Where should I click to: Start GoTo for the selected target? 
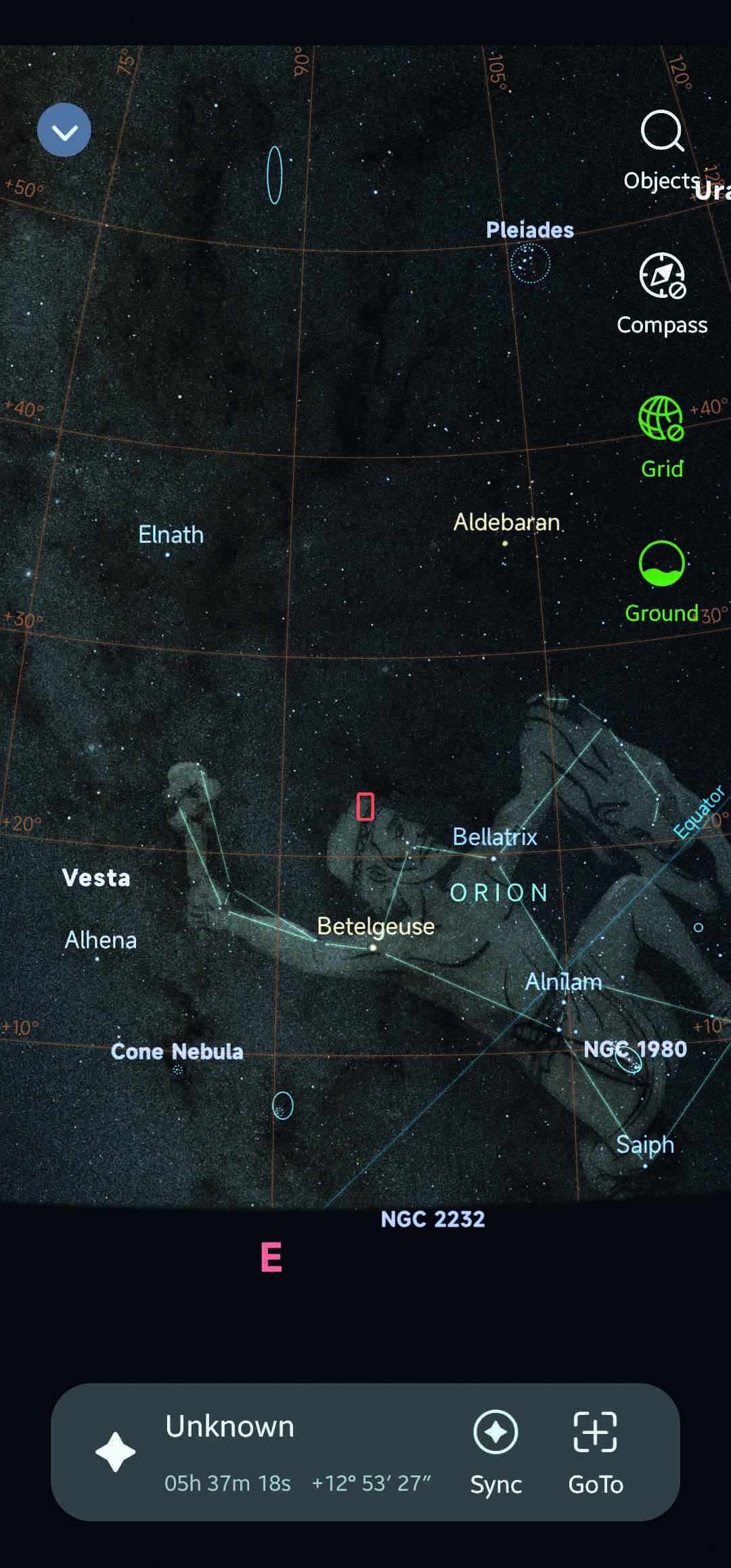595,1452
